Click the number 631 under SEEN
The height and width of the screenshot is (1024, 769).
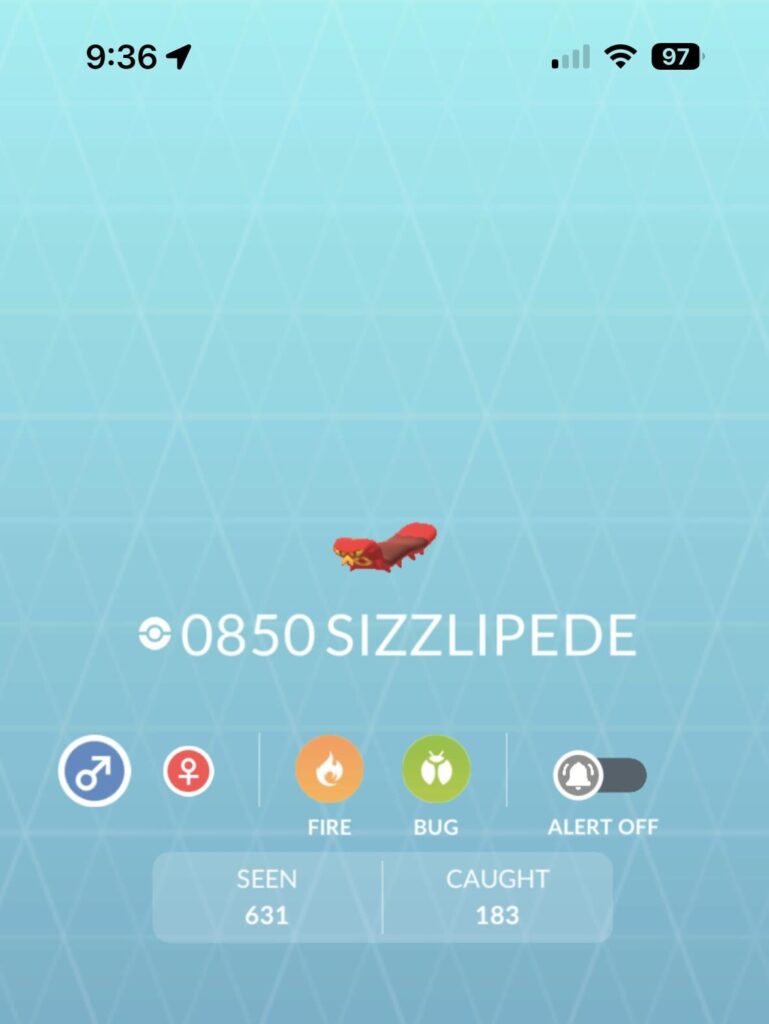(x=266, y=914)
